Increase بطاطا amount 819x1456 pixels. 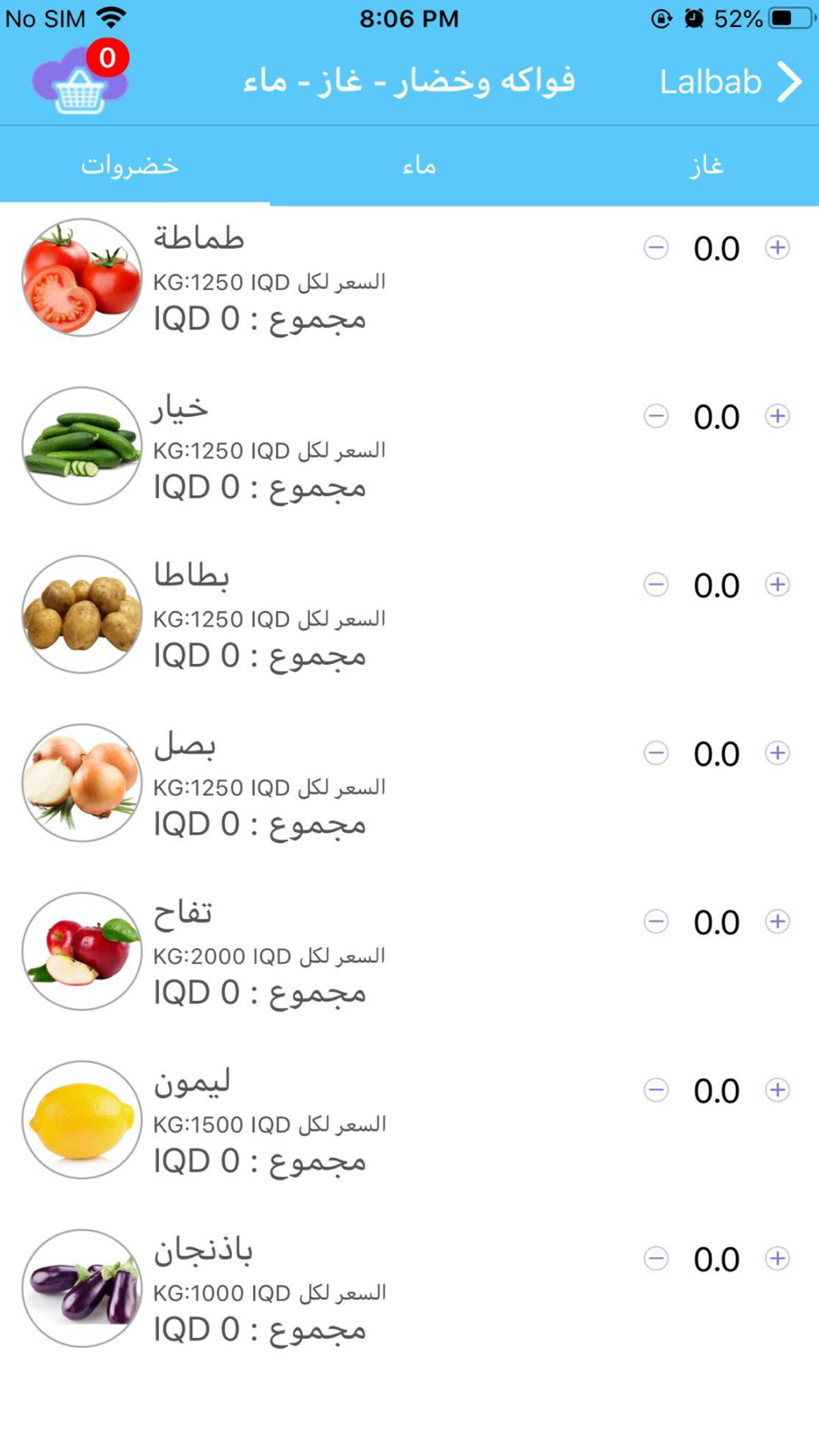tap(777, 585)
